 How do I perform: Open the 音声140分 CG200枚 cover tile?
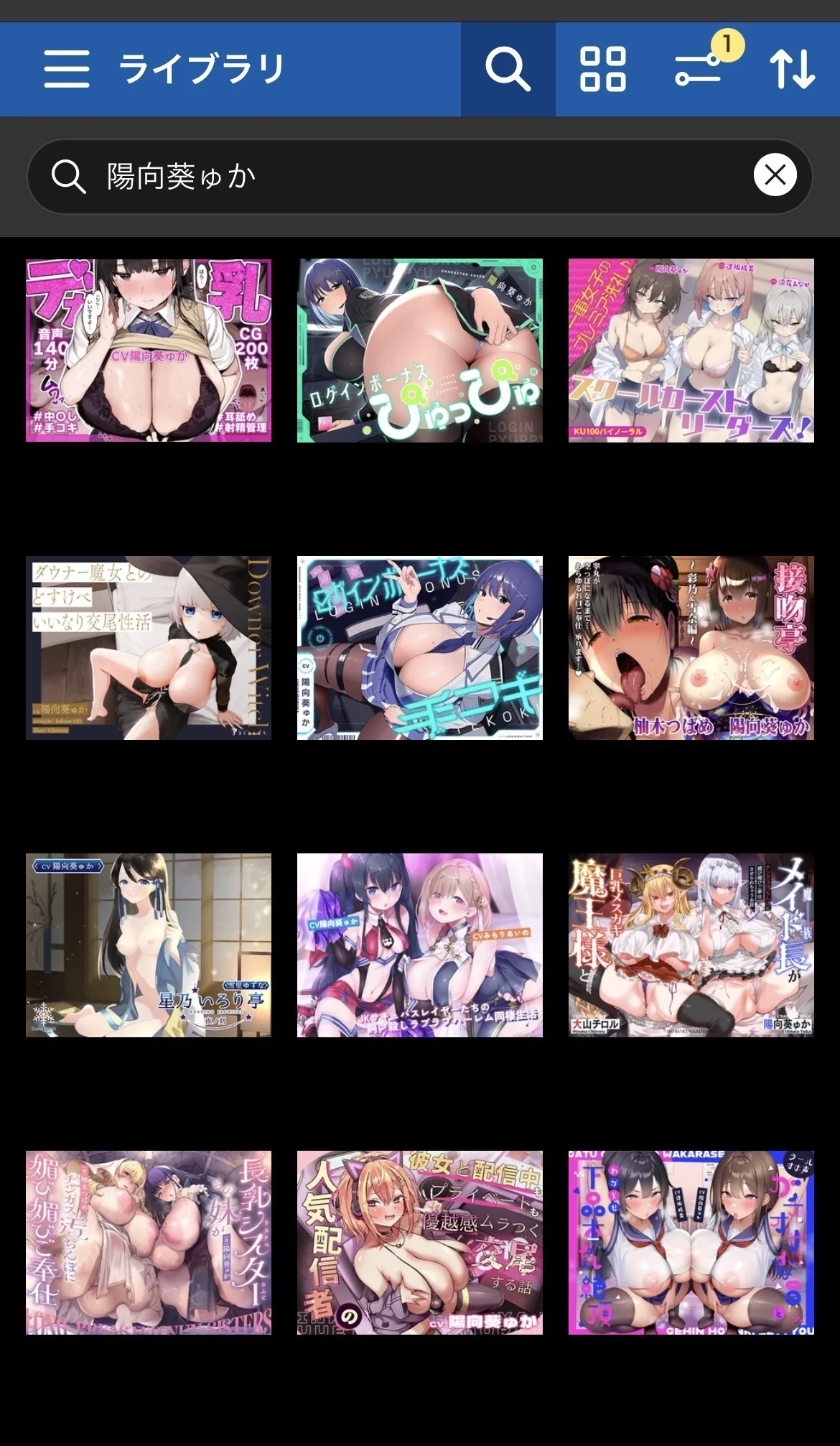pos(149,351)
